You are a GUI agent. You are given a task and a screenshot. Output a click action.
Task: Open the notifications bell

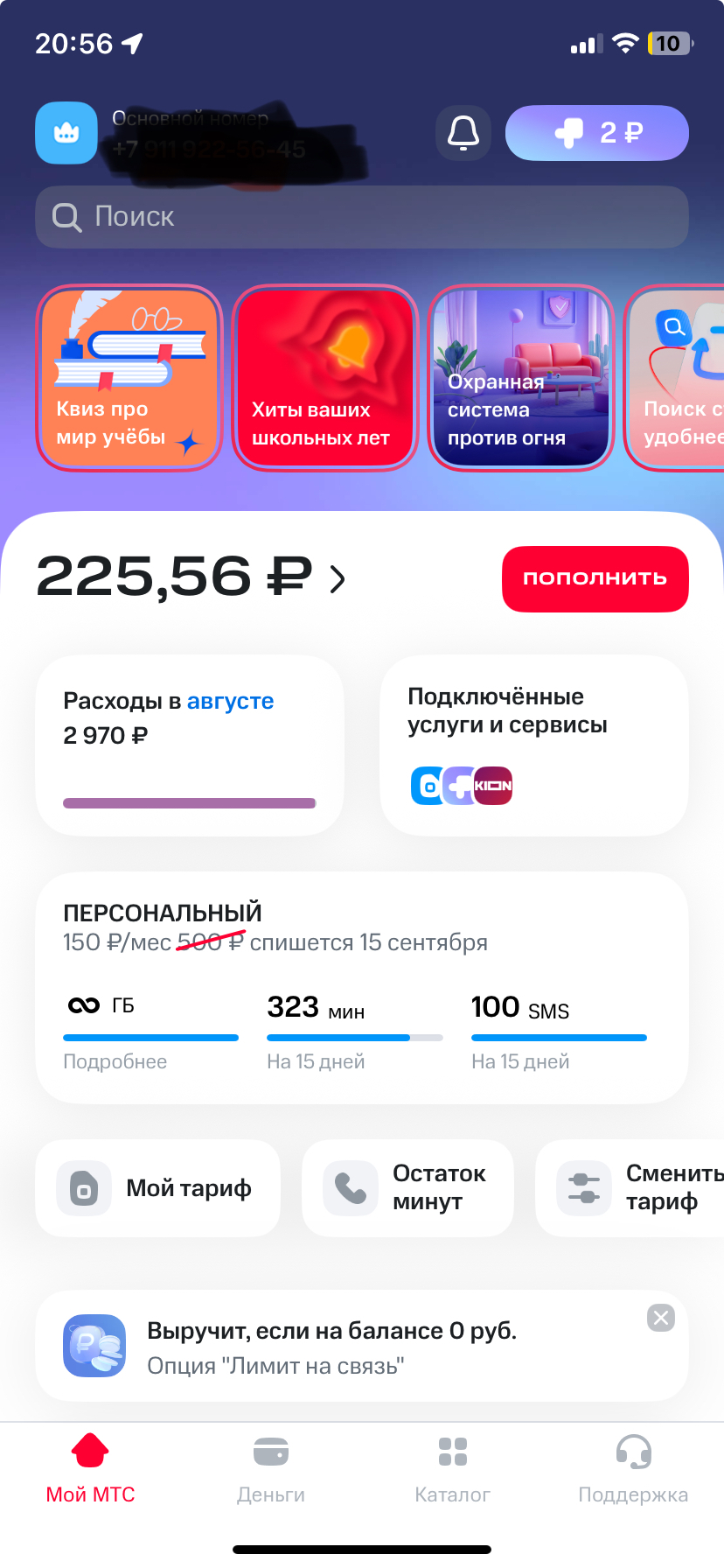coord(463,133)
